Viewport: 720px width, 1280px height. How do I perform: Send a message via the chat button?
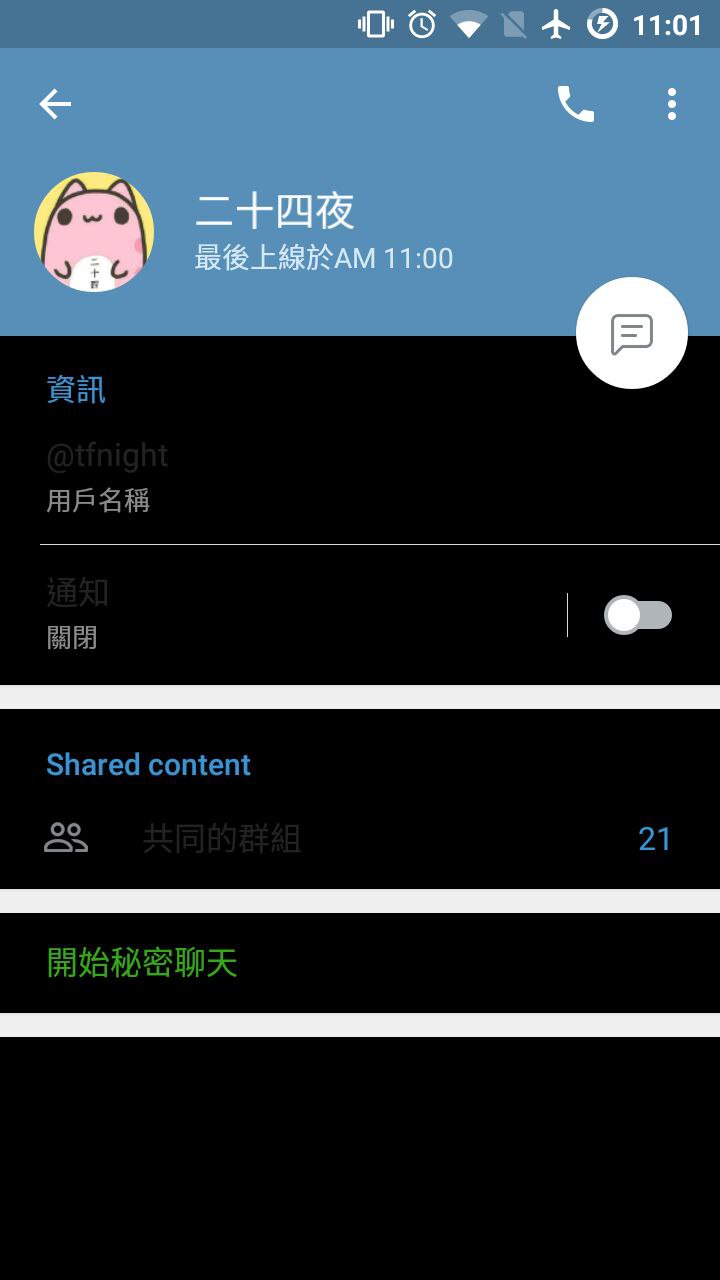(x=632, y=333)
